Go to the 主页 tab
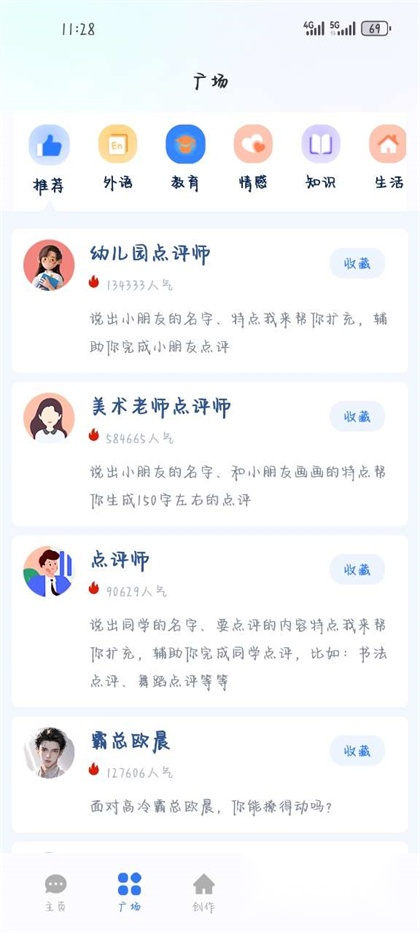The width and height of the screenshot is (420, 933). [x=56, y=893]
